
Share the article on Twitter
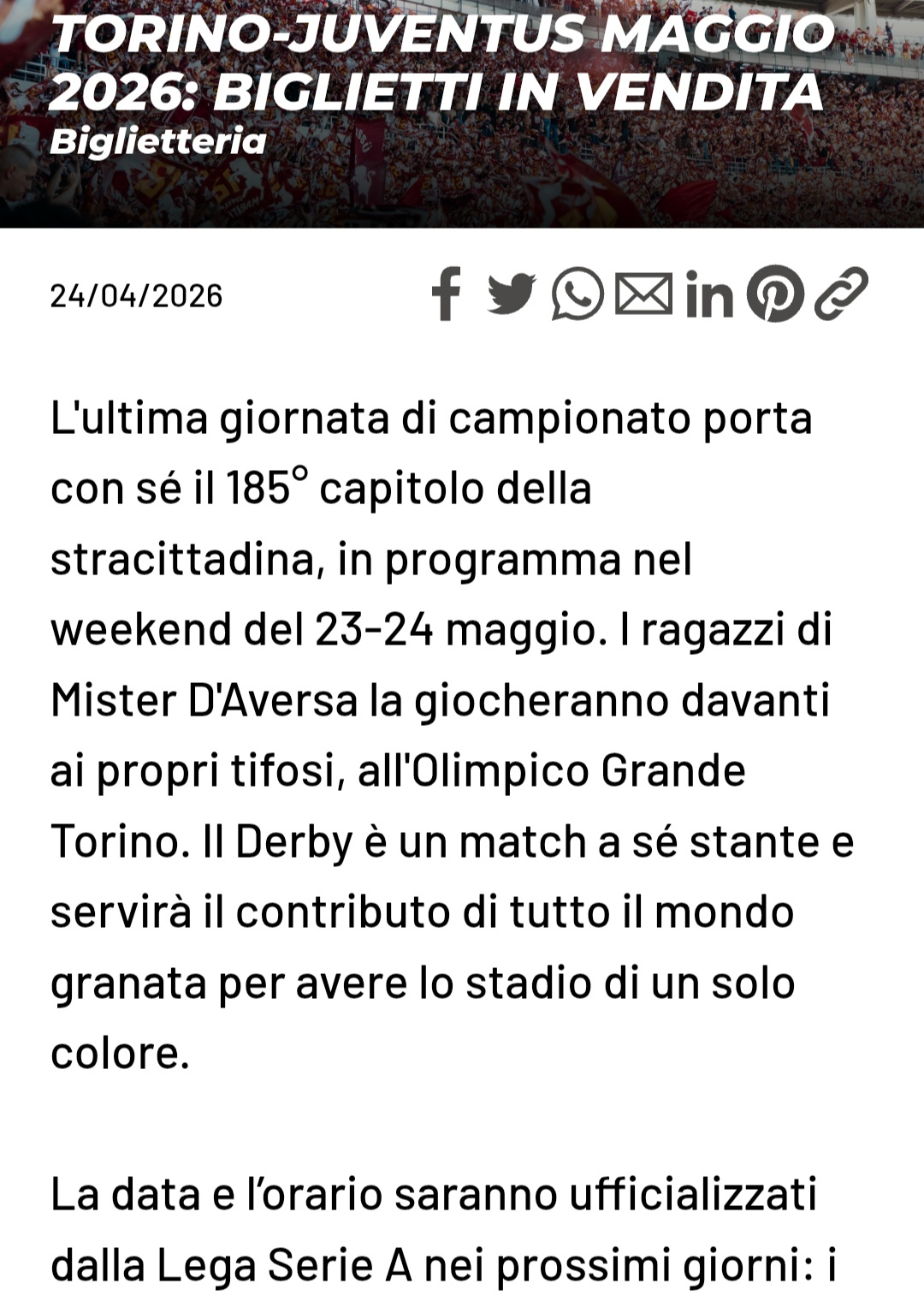[512, 294]
